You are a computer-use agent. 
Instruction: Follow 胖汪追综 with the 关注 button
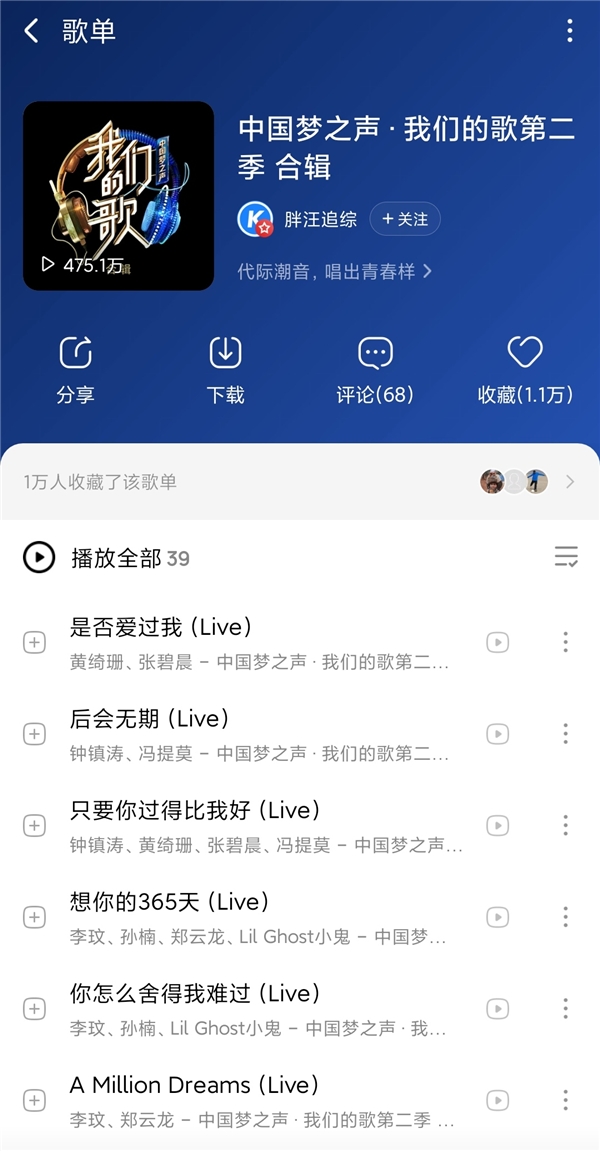pyautogui.click(x=405, y=220)
